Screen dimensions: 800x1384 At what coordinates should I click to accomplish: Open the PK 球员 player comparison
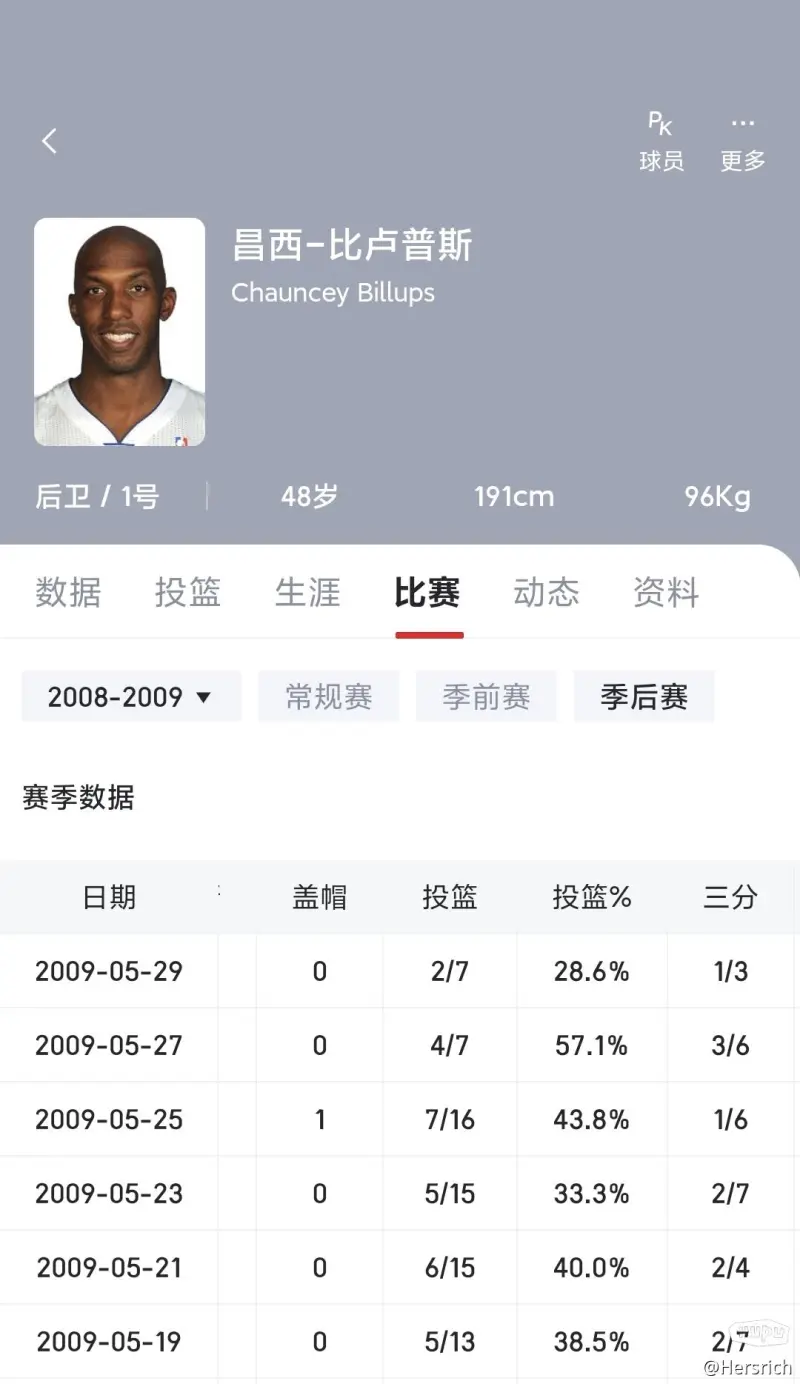661,142
